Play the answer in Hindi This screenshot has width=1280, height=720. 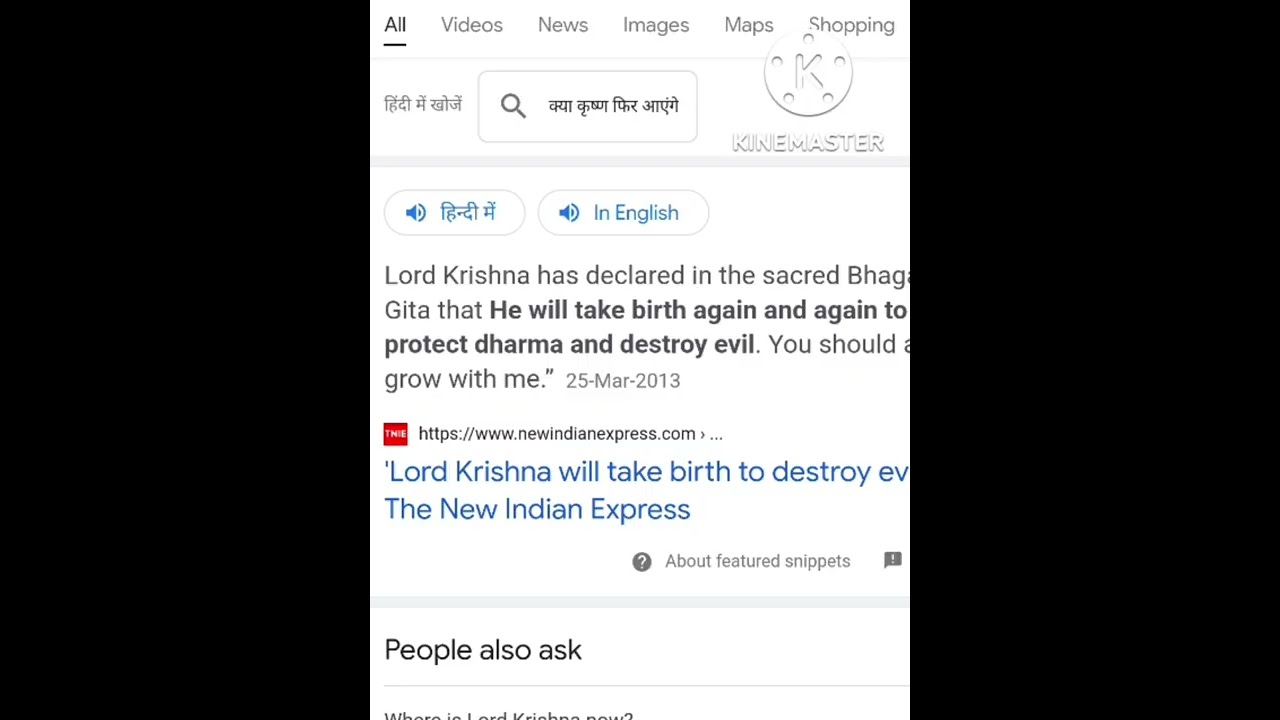[x=454, y=213]
